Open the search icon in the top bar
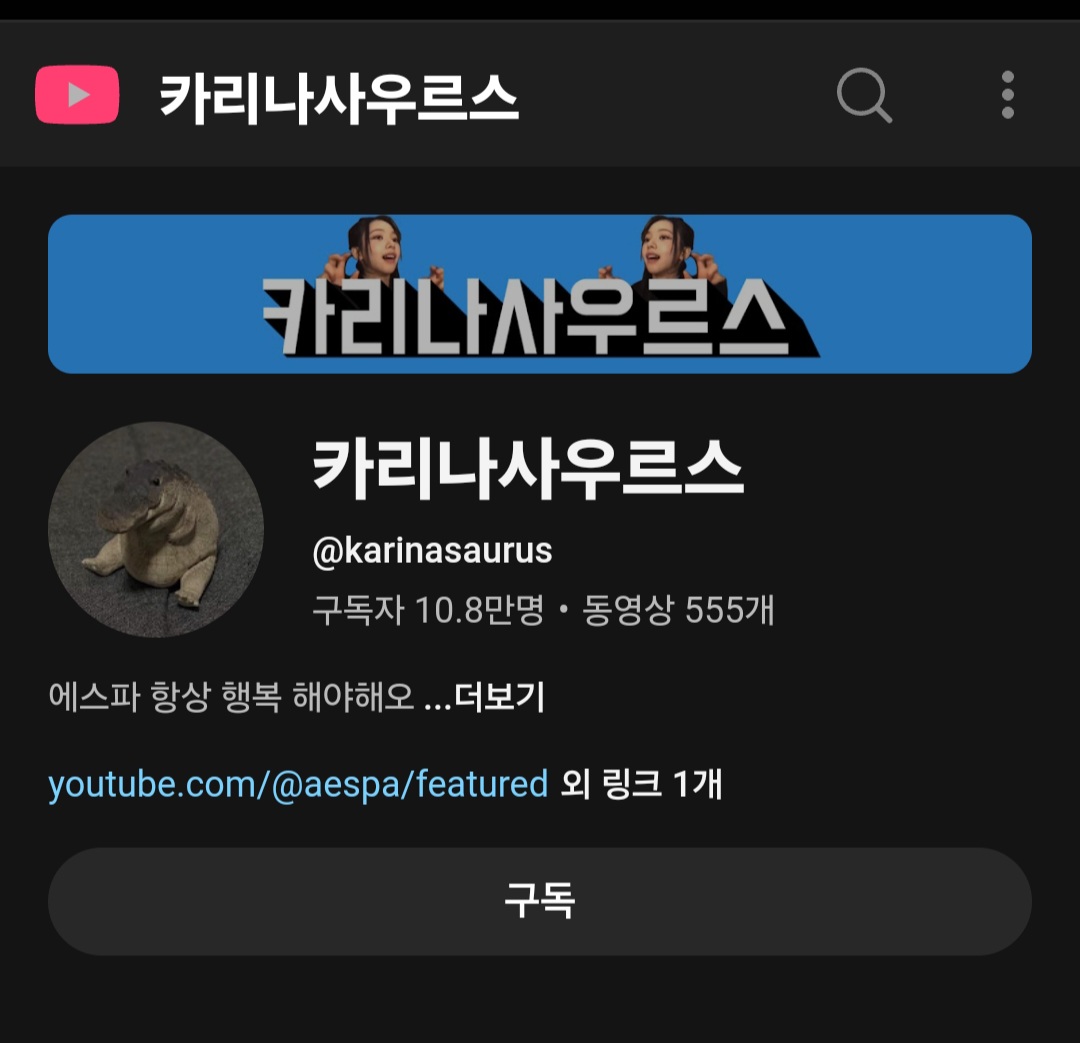 click(x=863, y=96)
